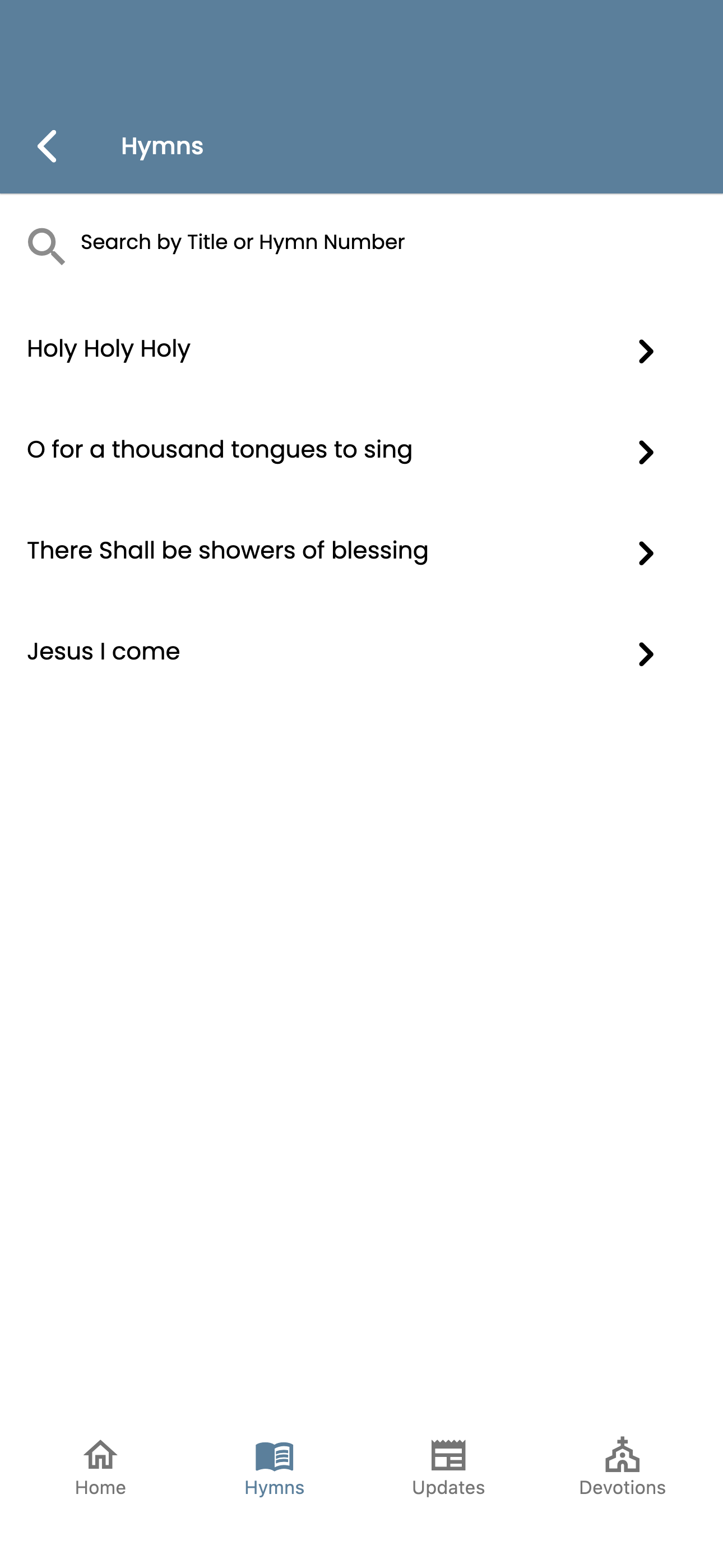The image size is (723, 1568).
Task: Switch to the Updates tab
Action: (448, 1467)
